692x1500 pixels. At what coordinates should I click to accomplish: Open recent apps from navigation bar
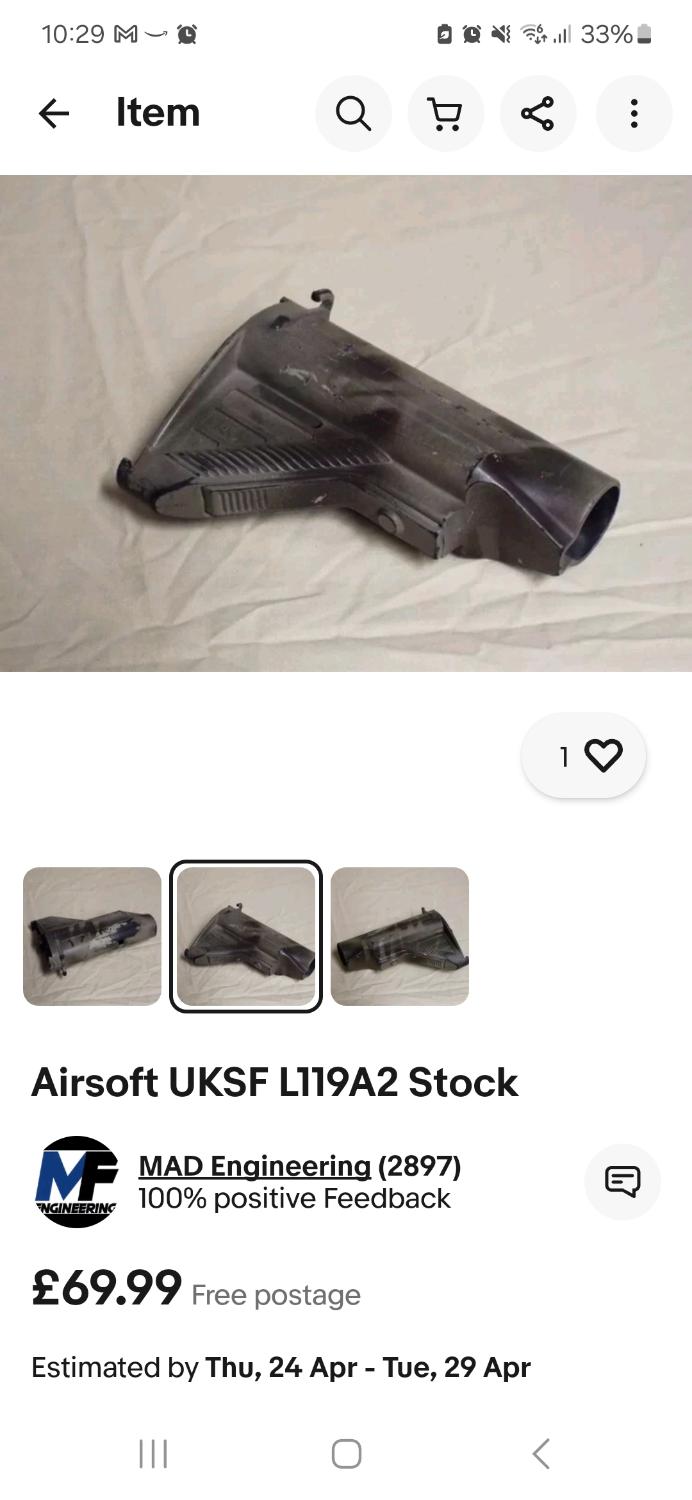coord(153,1453)
